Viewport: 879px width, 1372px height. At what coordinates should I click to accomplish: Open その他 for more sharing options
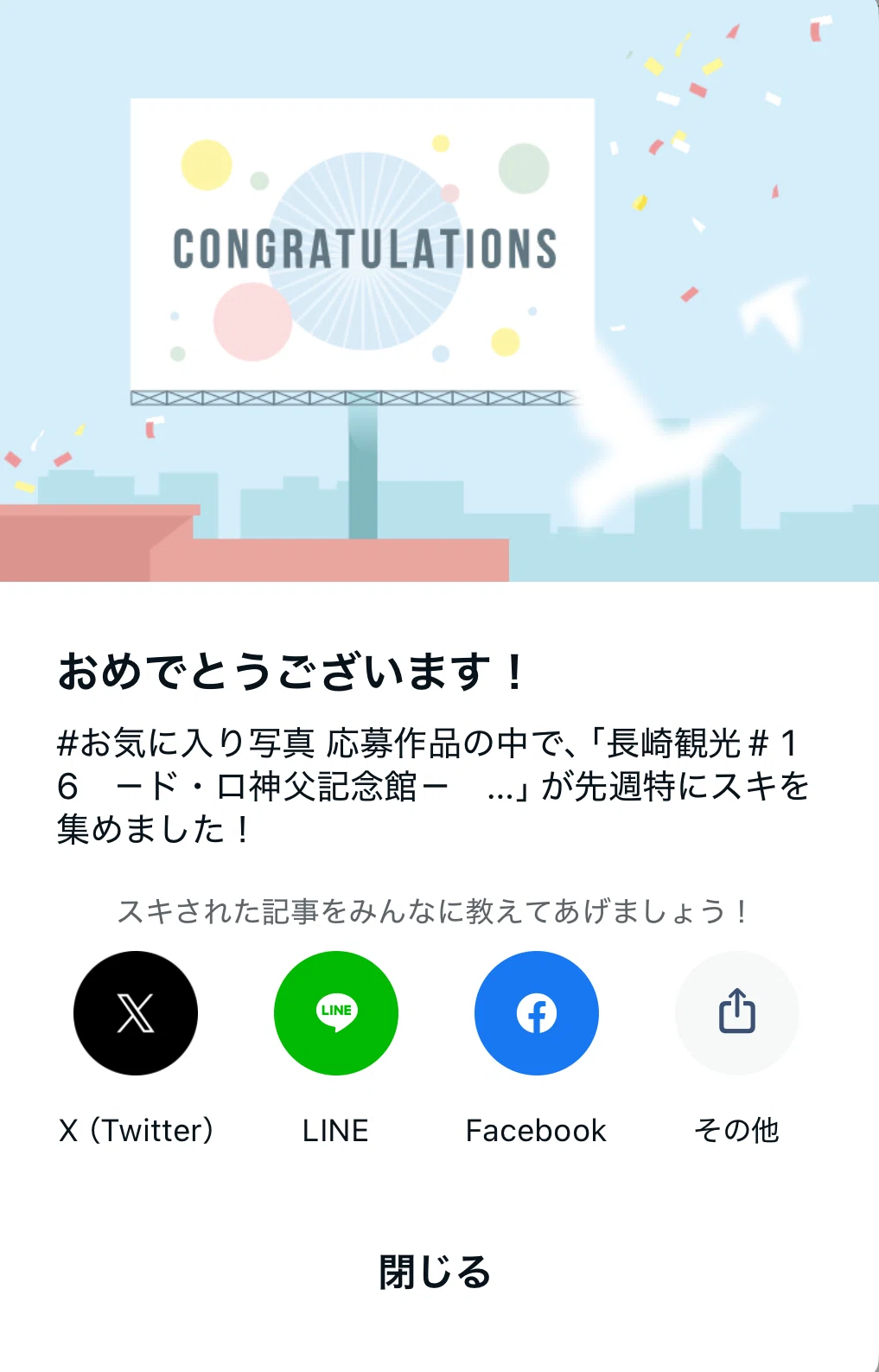(x=737, y=1013)
